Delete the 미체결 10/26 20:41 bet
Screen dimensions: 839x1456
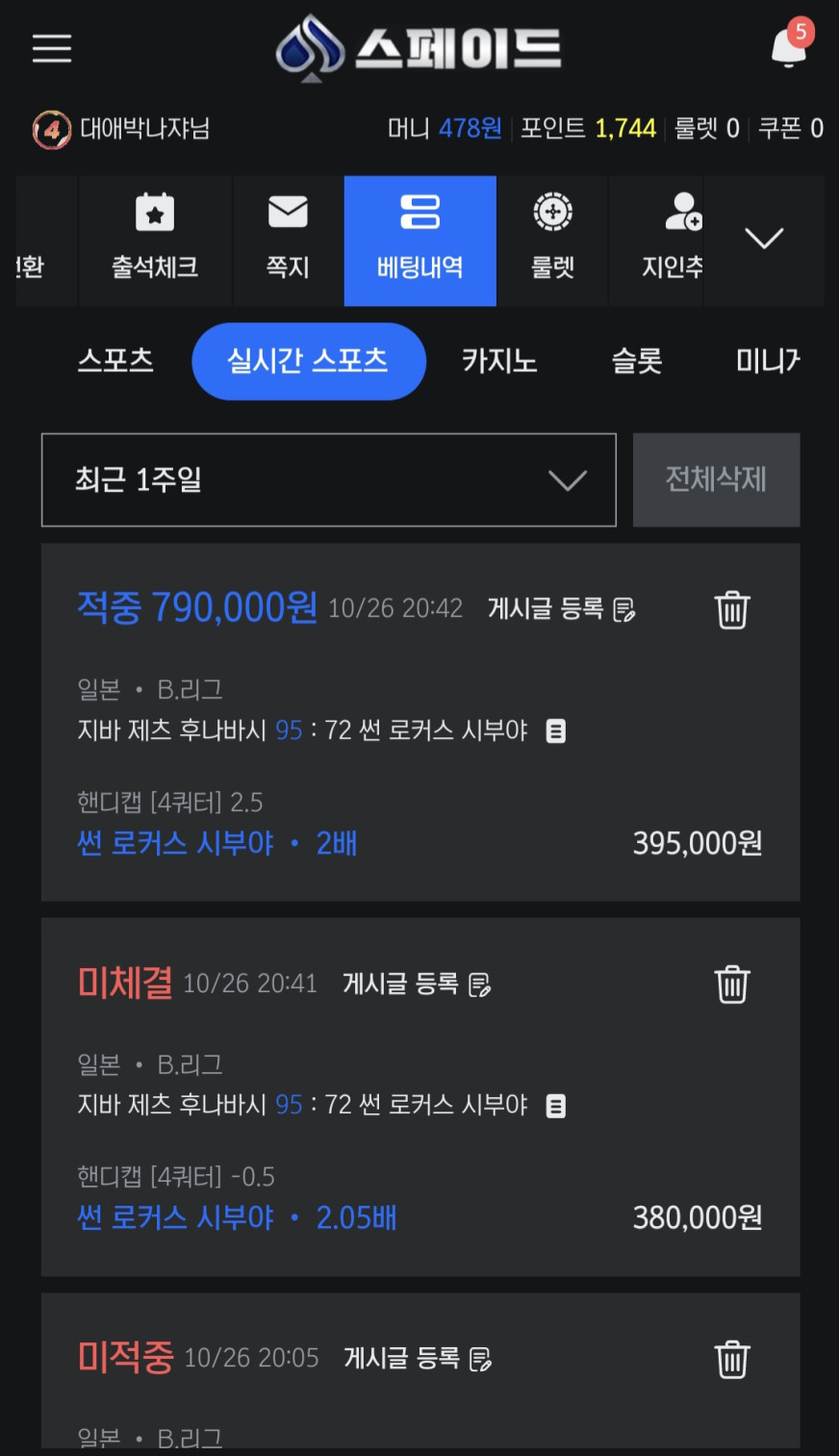[x=731, y=984]
